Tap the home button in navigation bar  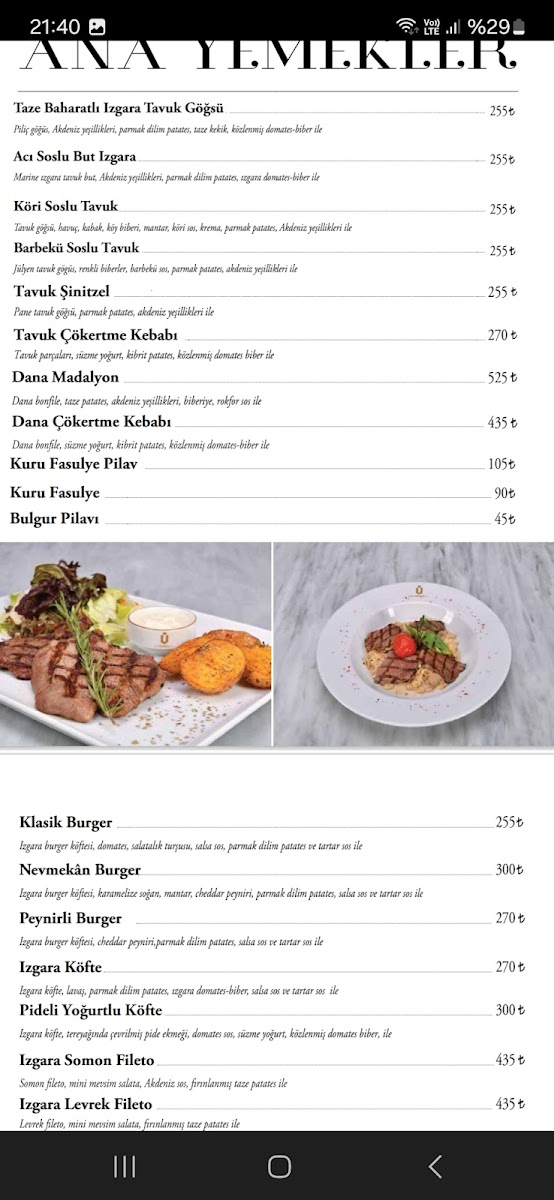coord(279,1166)
